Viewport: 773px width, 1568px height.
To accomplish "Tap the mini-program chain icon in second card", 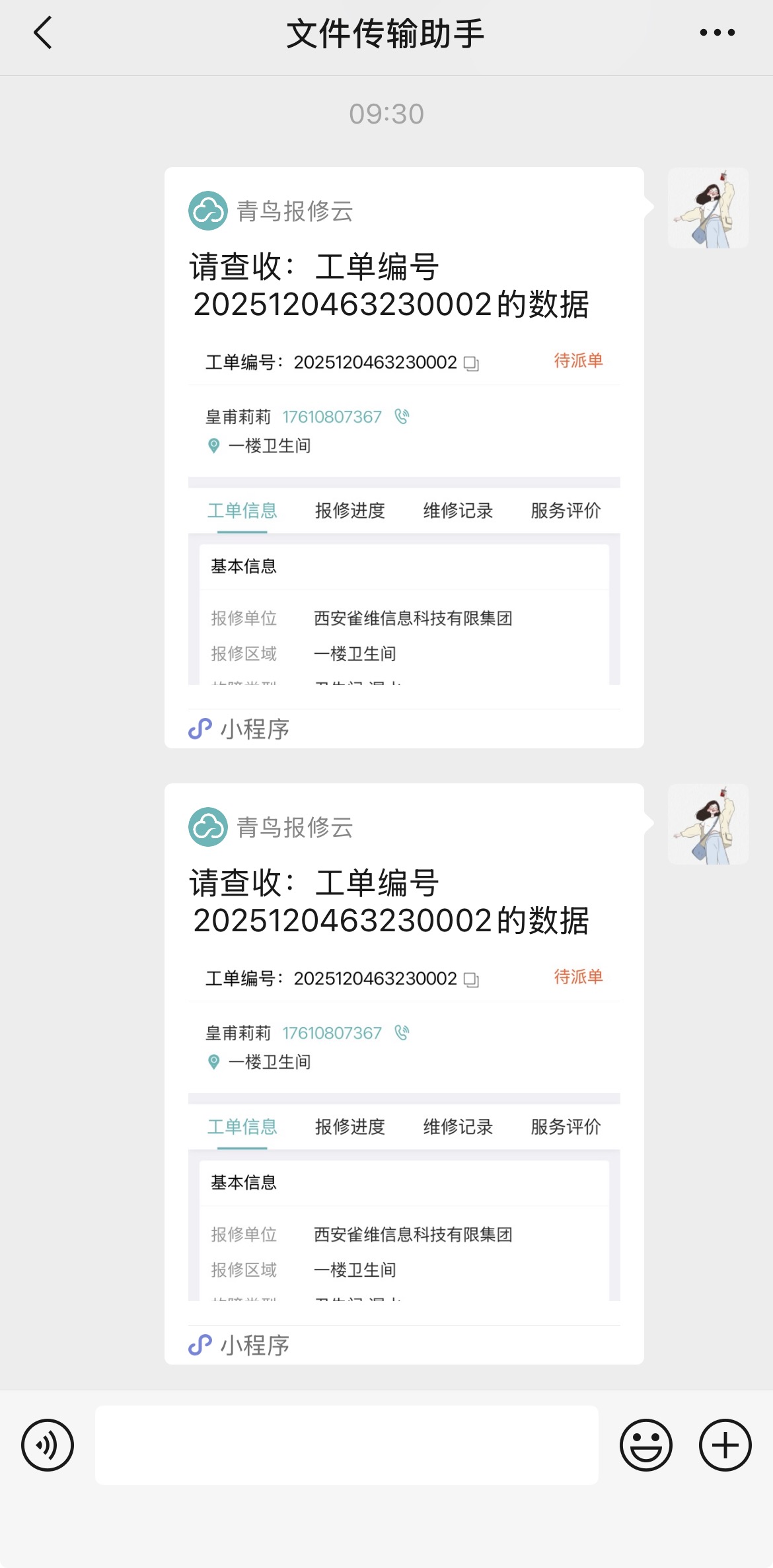I will pos(200,1344).
